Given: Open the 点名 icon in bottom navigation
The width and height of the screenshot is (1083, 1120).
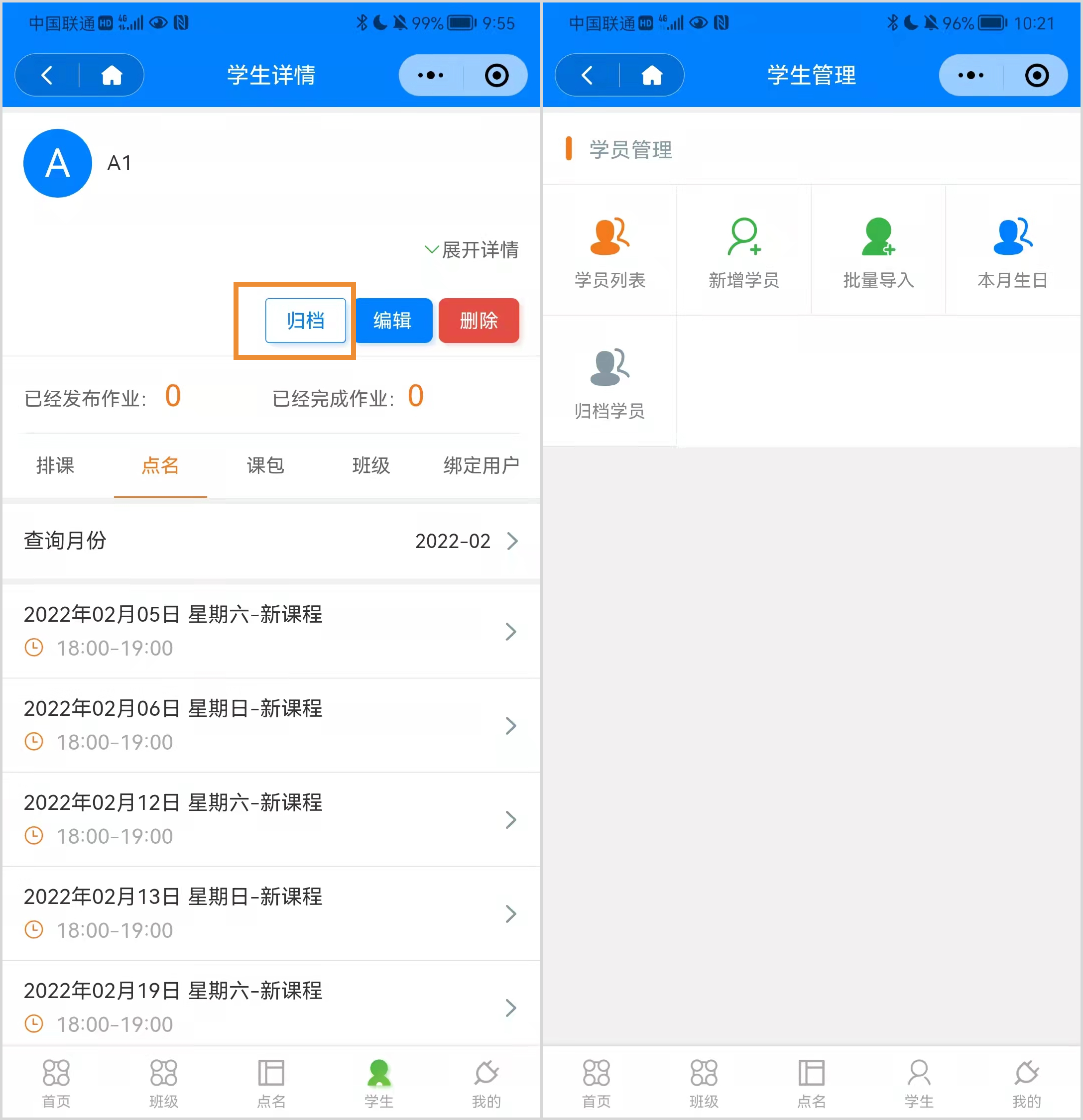Looking at the screenshot, I should [x=271, y=1083].
